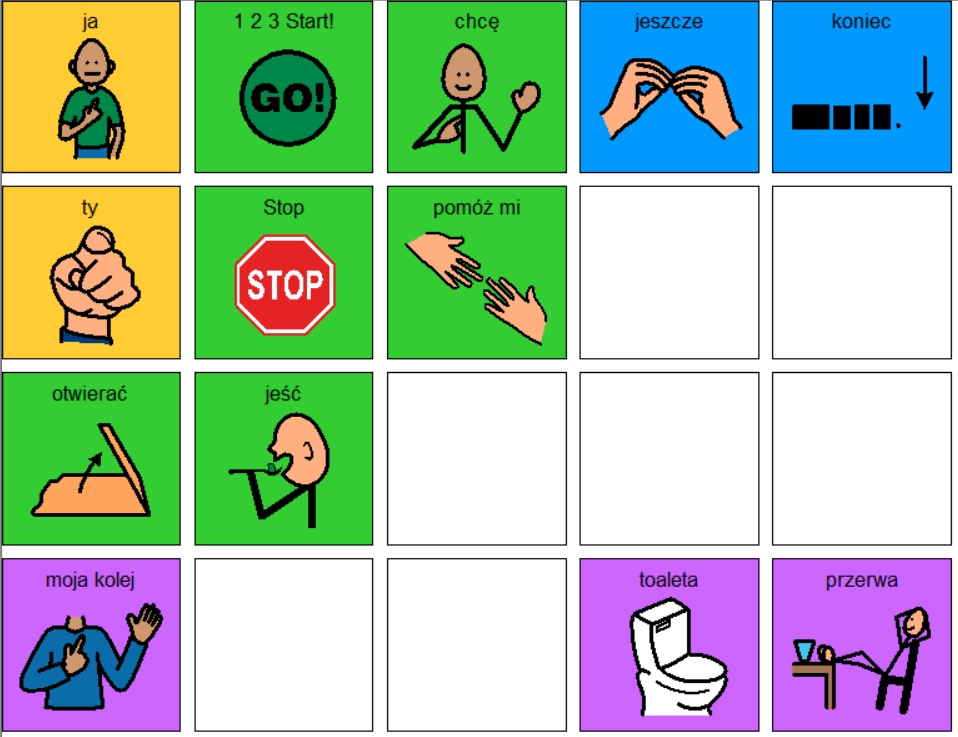The image size is (958, 737).
Task: Select the 'ja' symbol tile
Action: click(x=91, y=88)
